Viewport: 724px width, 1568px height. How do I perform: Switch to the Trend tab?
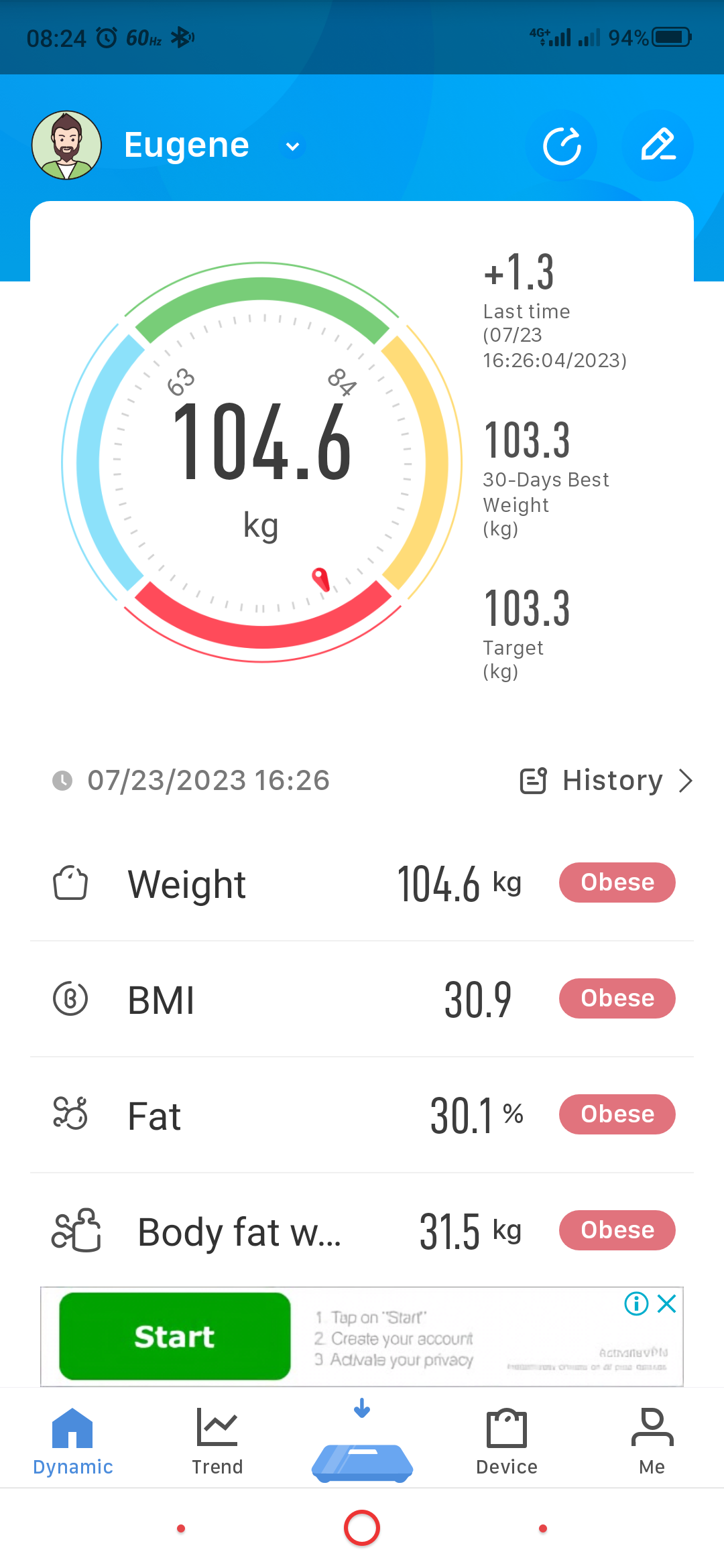point(217,1441)
